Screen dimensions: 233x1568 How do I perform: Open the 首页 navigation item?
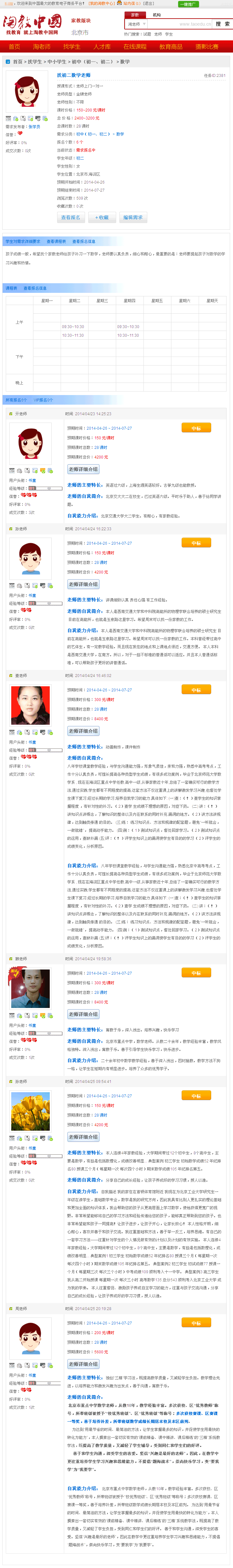tap(15, 47)
